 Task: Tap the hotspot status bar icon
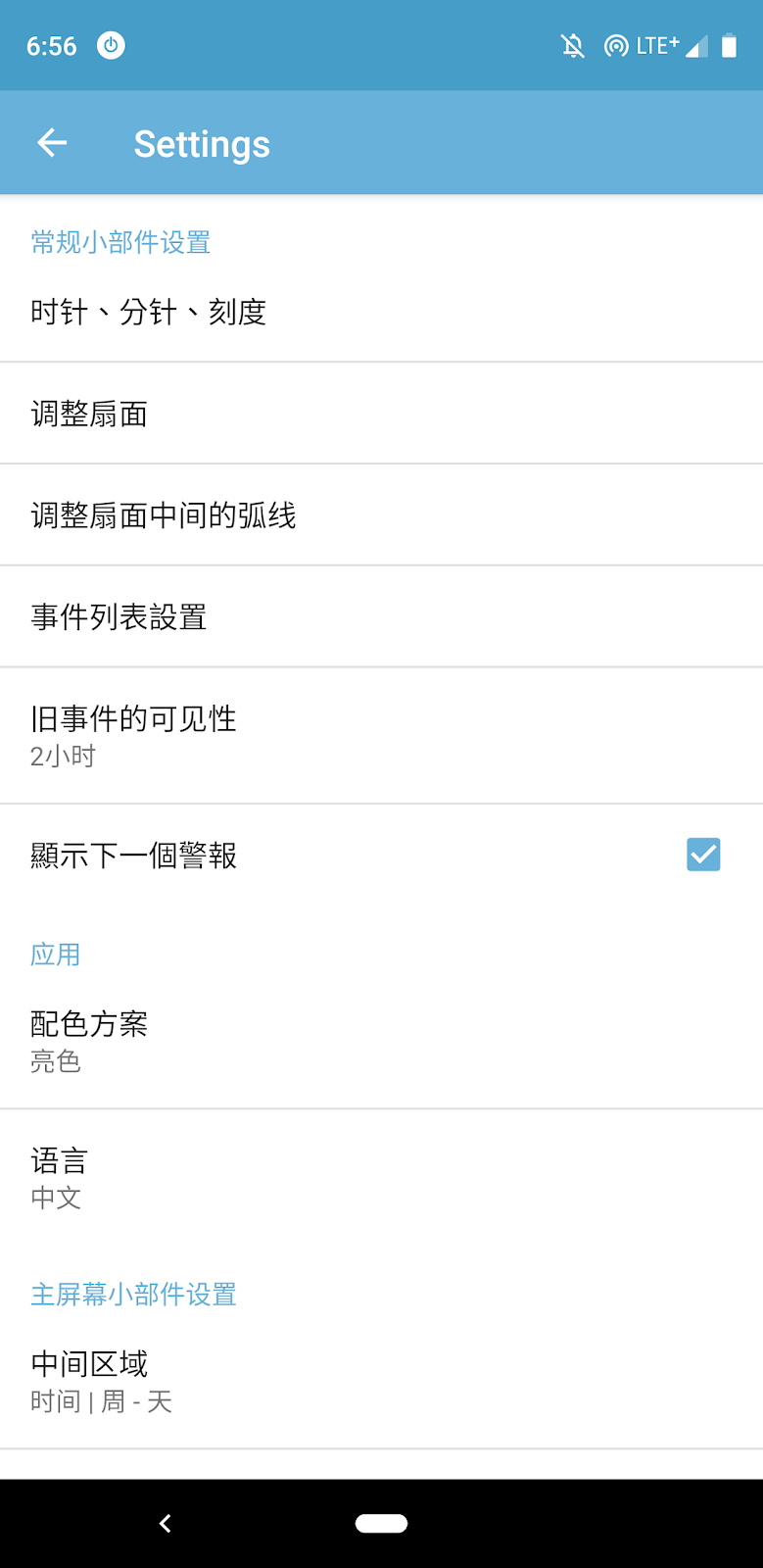[x=616, y=44]
